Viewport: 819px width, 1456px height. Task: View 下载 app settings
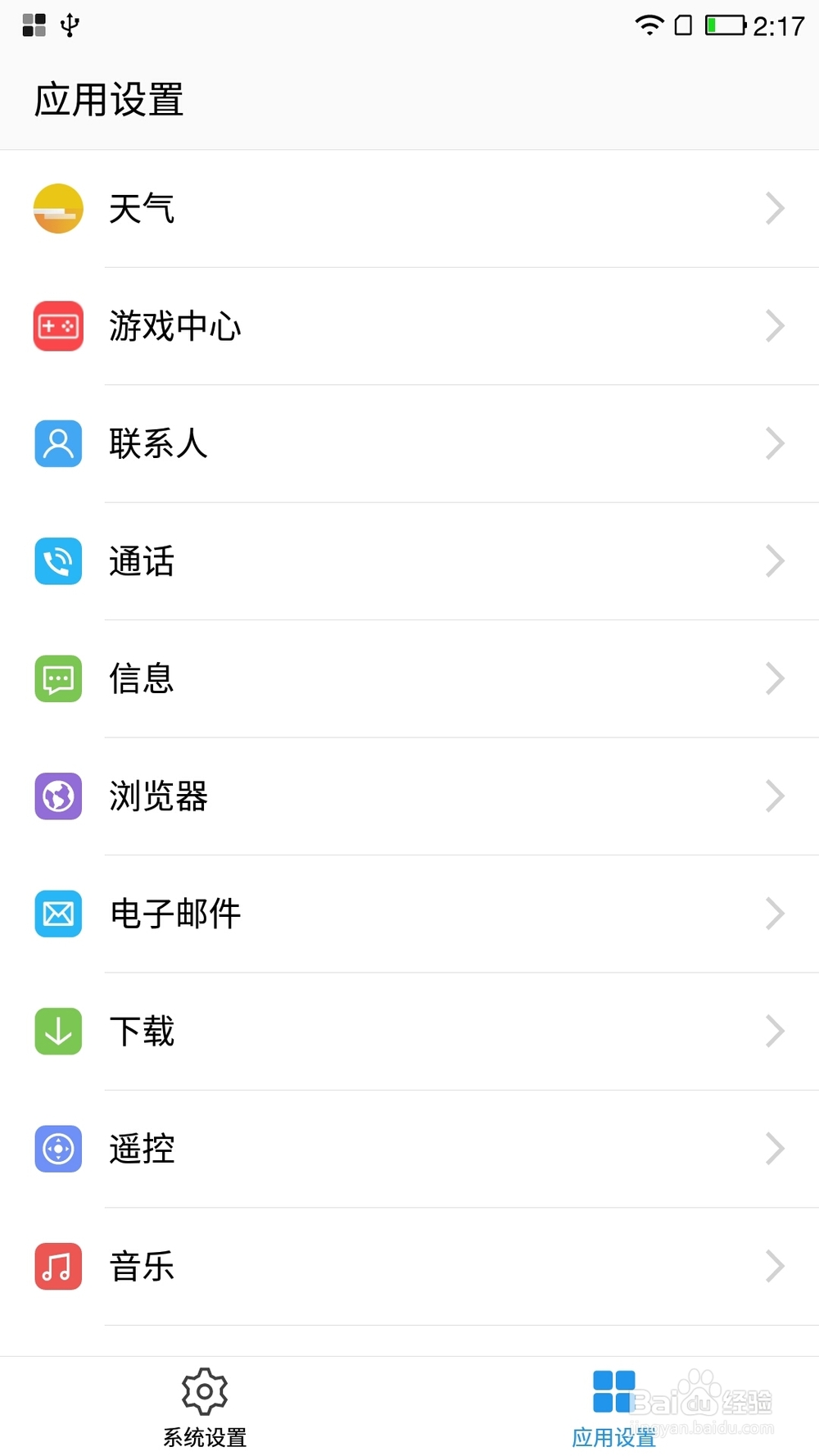pyautogui.click(x=409, y=1031)
